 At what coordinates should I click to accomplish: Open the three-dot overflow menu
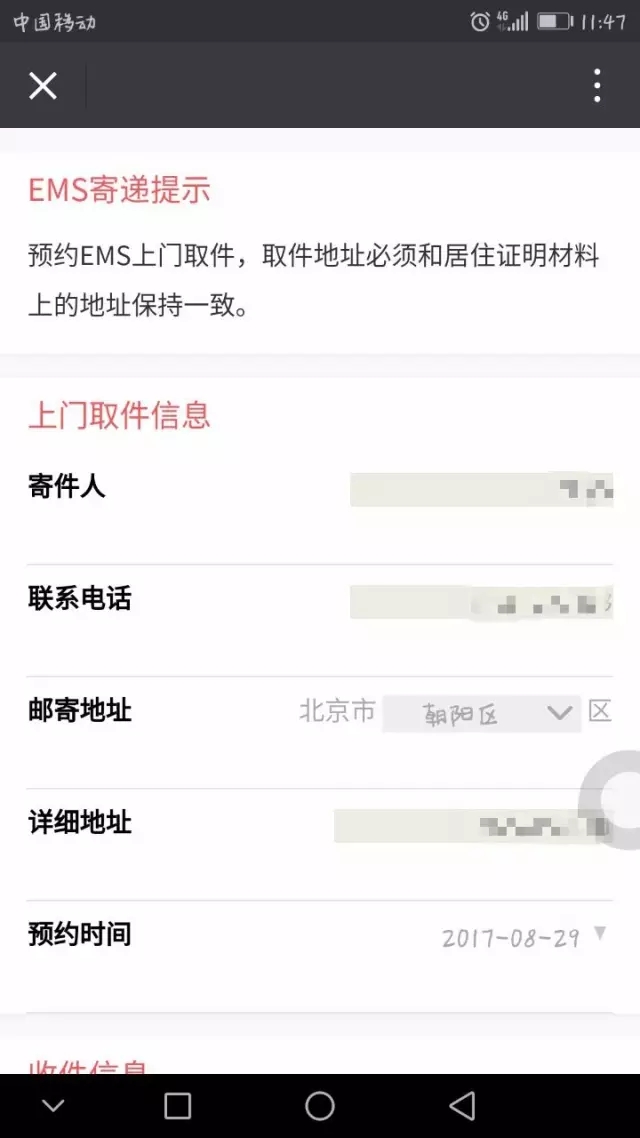click(x=596, y=86)
